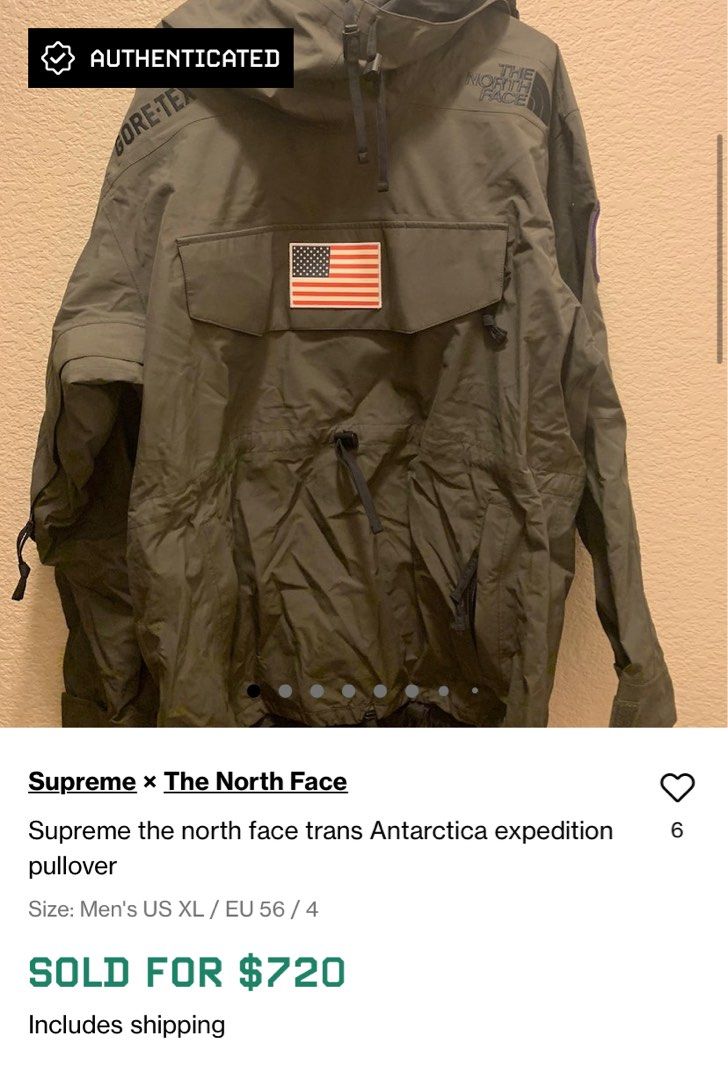Jump to the second photo dot
This screenshot has height=1080, width=728.
[285, 691]
